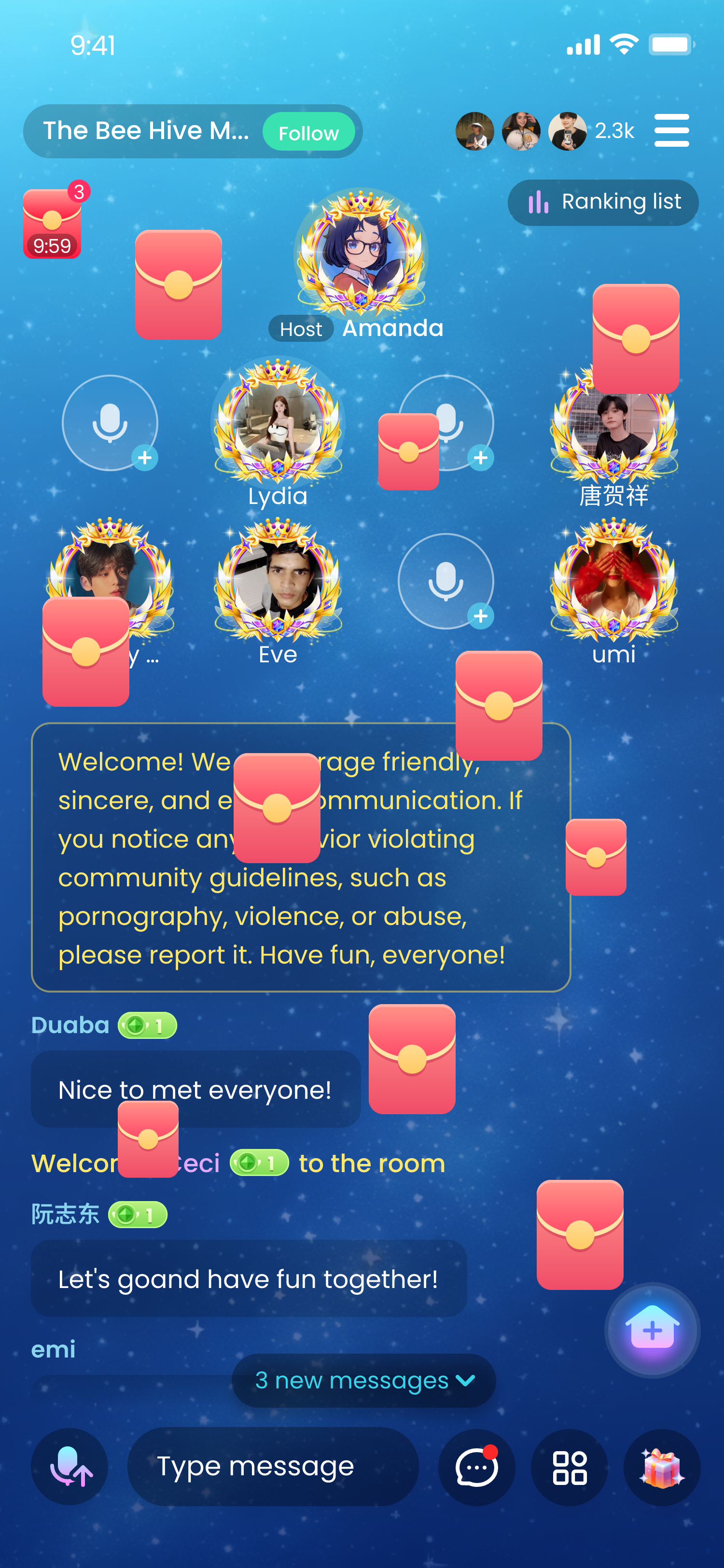724x1568 pixels.
Task: Open the room tools grid
Action: [569, 1467]
